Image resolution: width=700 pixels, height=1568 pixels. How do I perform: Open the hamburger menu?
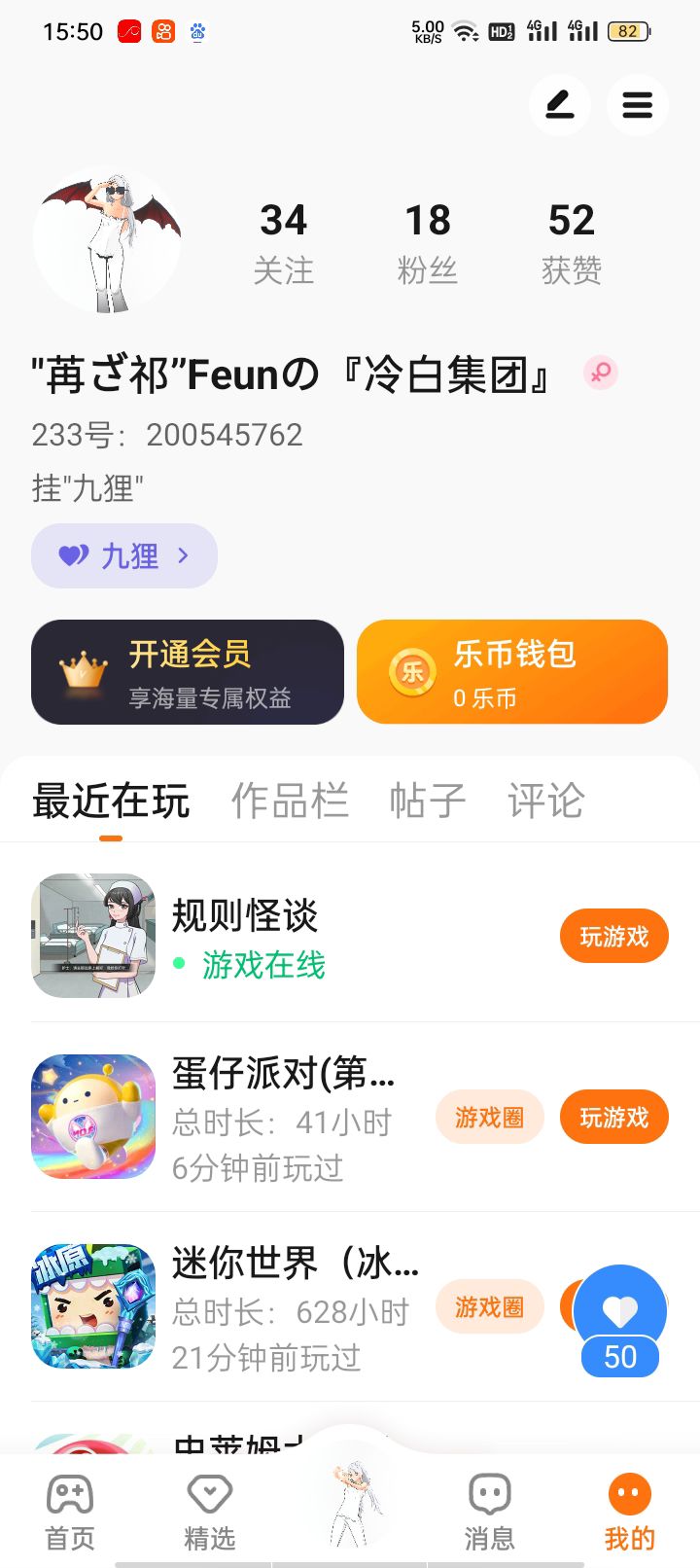tap(637, 104)
